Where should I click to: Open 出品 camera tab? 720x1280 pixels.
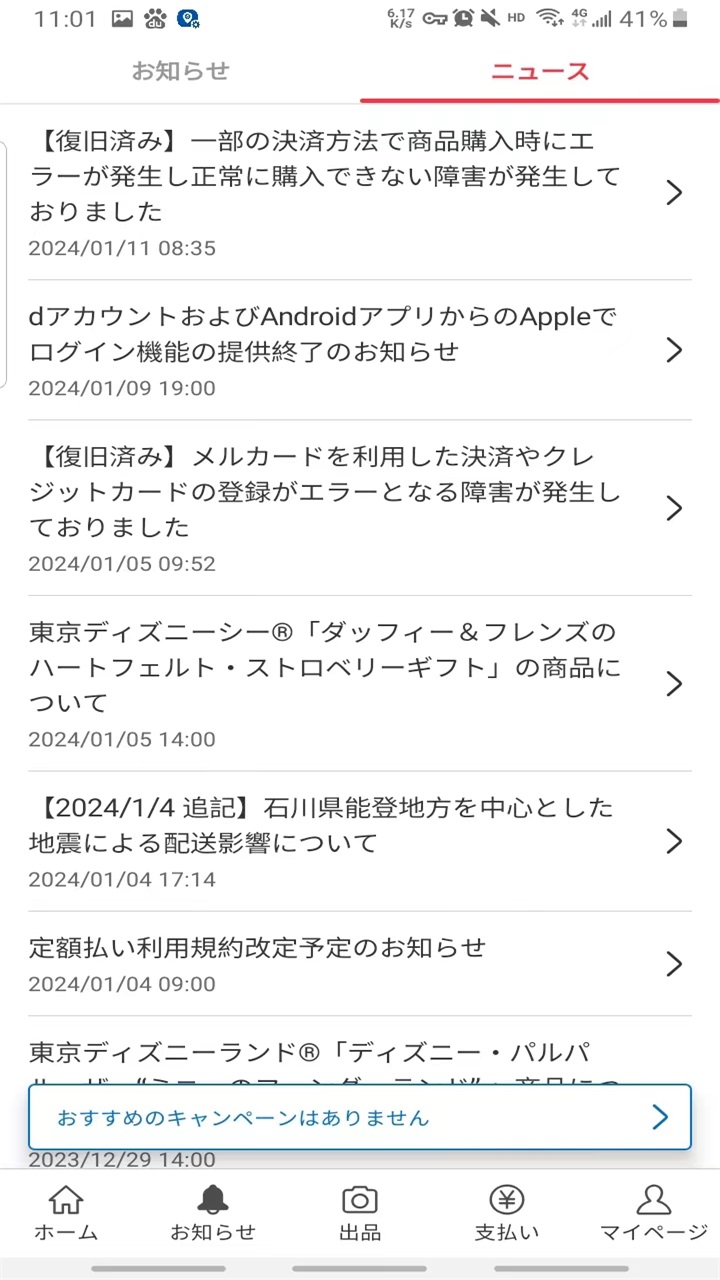(360, 1212)
